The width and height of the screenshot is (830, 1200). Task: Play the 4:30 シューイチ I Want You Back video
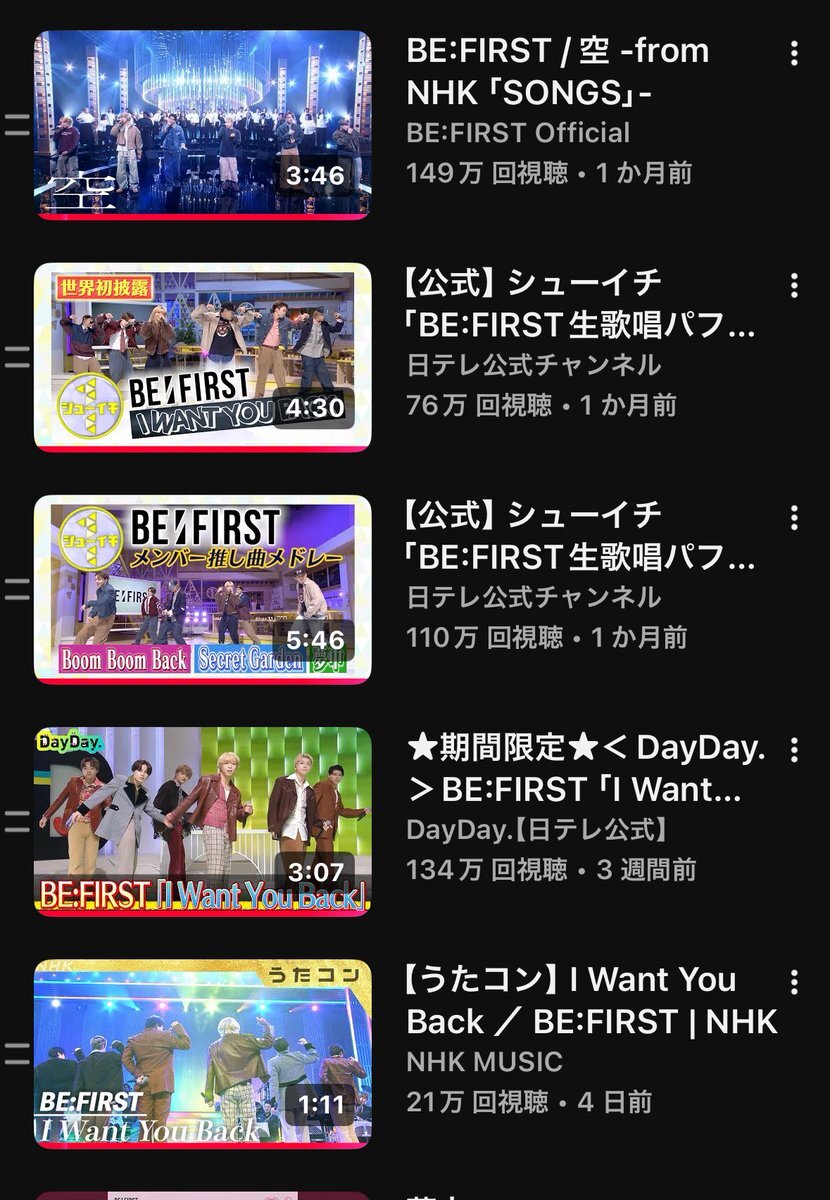click(x=203, y=357)
